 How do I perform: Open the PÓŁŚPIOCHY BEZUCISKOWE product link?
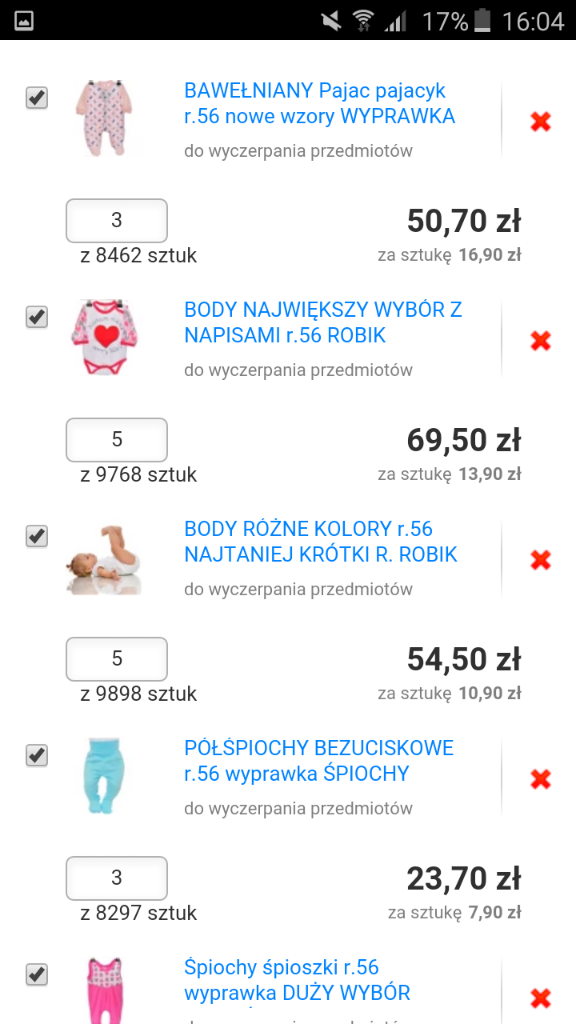pyautogui.click(x=319, y=761)
